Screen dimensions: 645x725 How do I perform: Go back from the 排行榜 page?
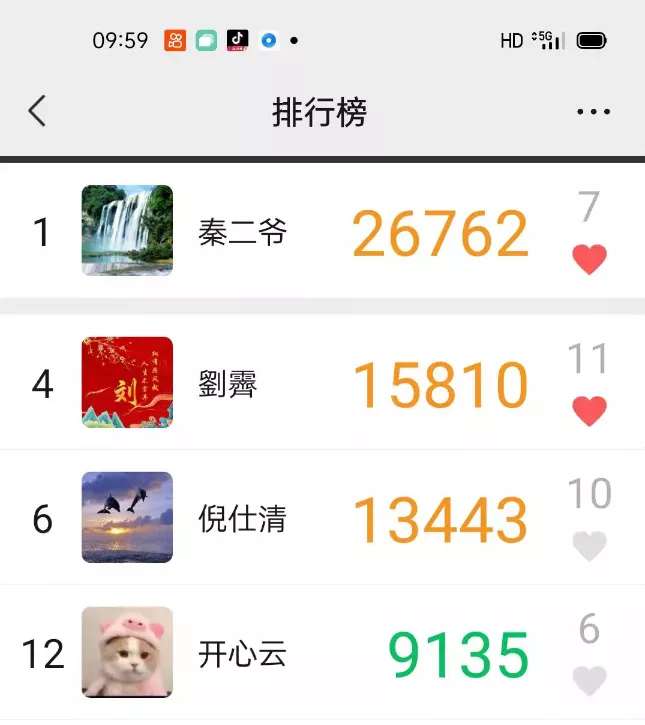(x=37, y=111)
